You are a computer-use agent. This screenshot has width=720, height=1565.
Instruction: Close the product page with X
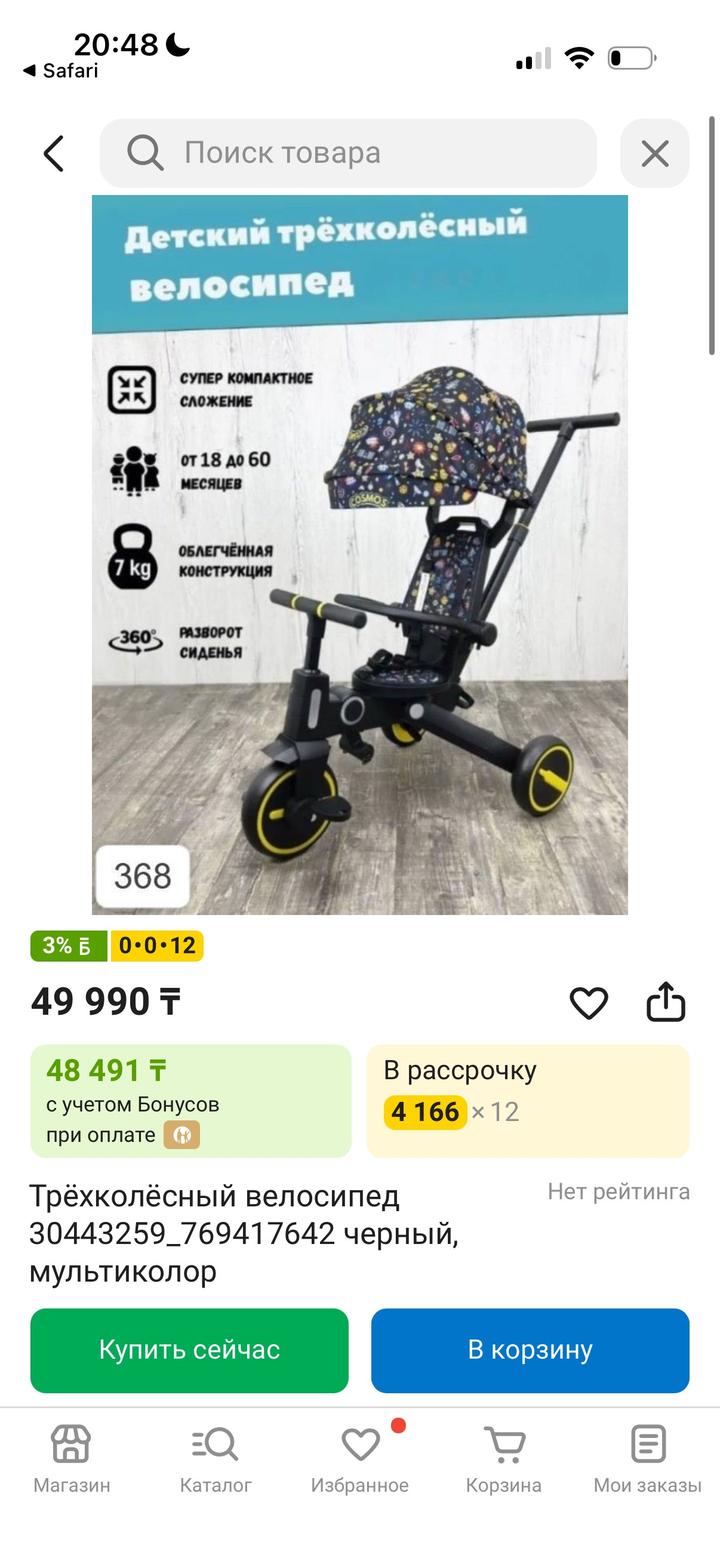[x=655, y=154]
